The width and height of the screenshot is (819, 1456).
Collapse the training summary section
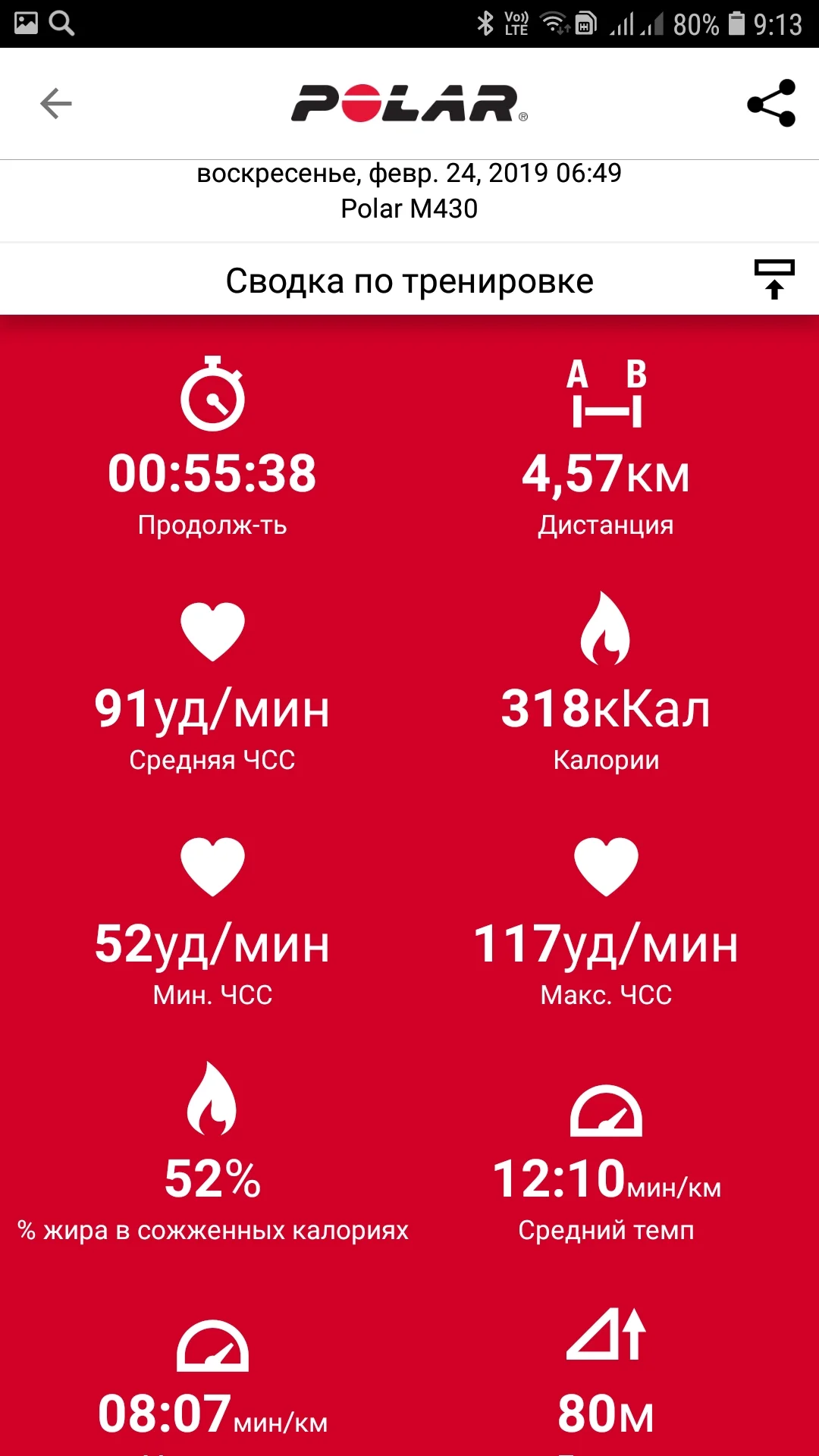(773, 279)
